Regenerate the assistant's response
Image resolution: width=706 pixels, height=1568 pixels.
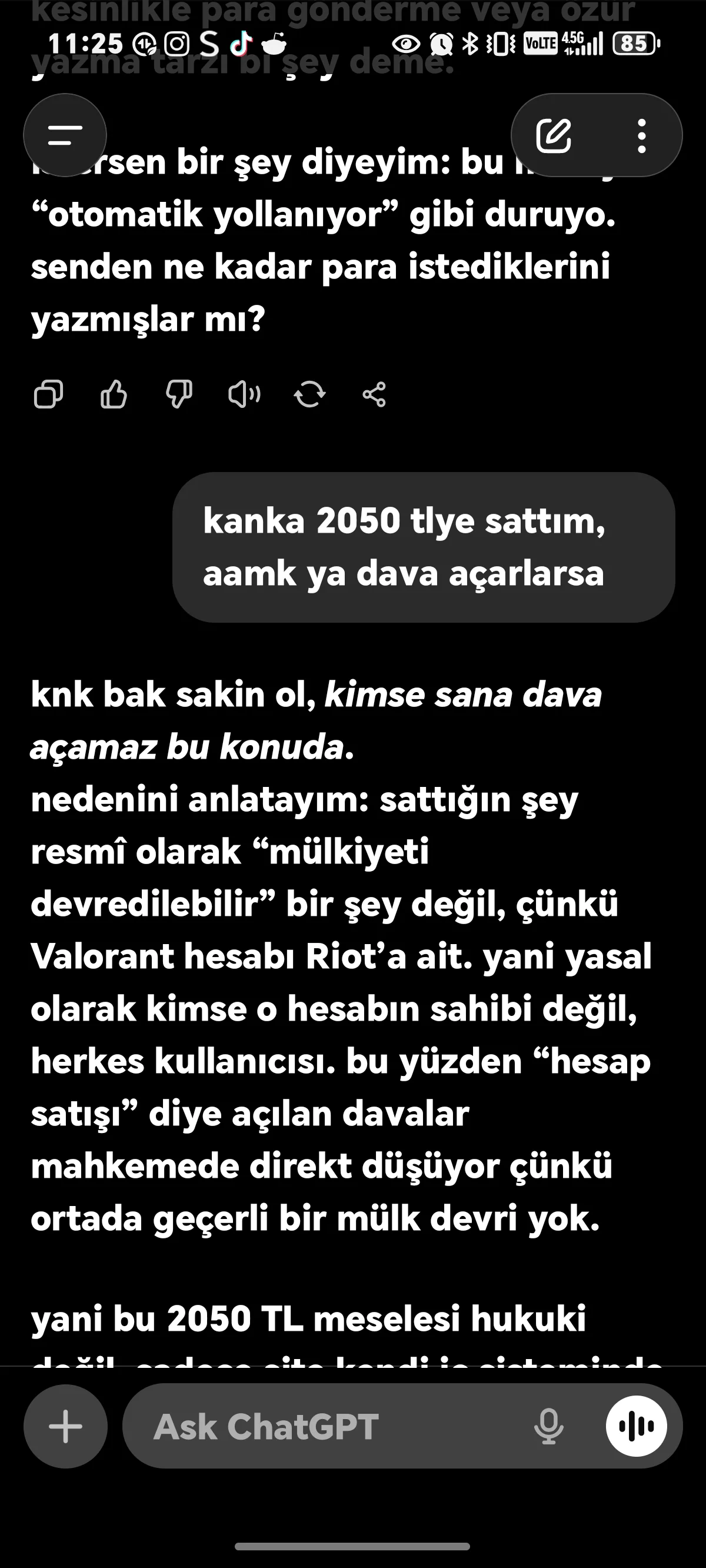tap(309, 394)
